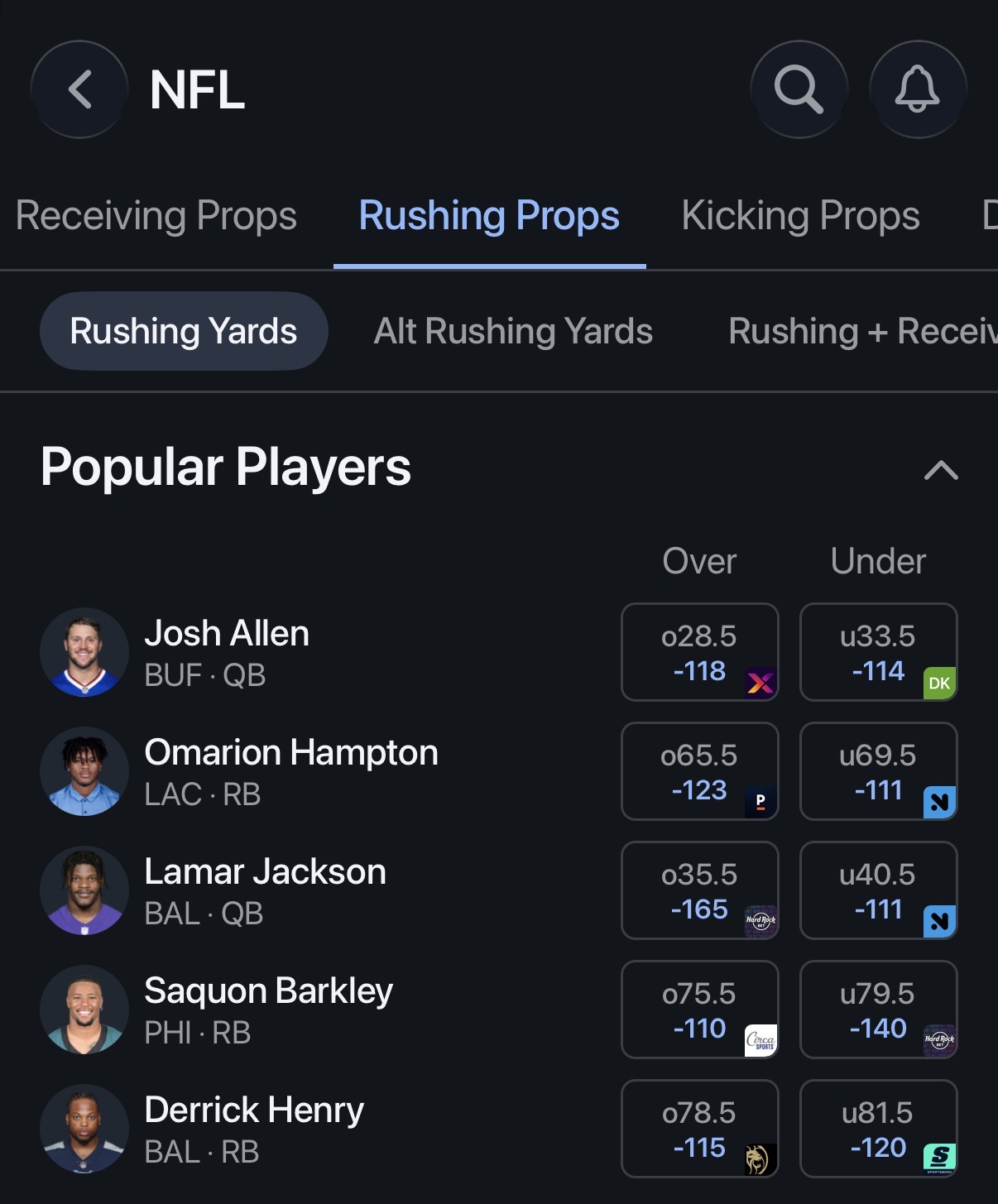Open the search icon
This screenshot has width=998, height=1204.
coord(799,89)
